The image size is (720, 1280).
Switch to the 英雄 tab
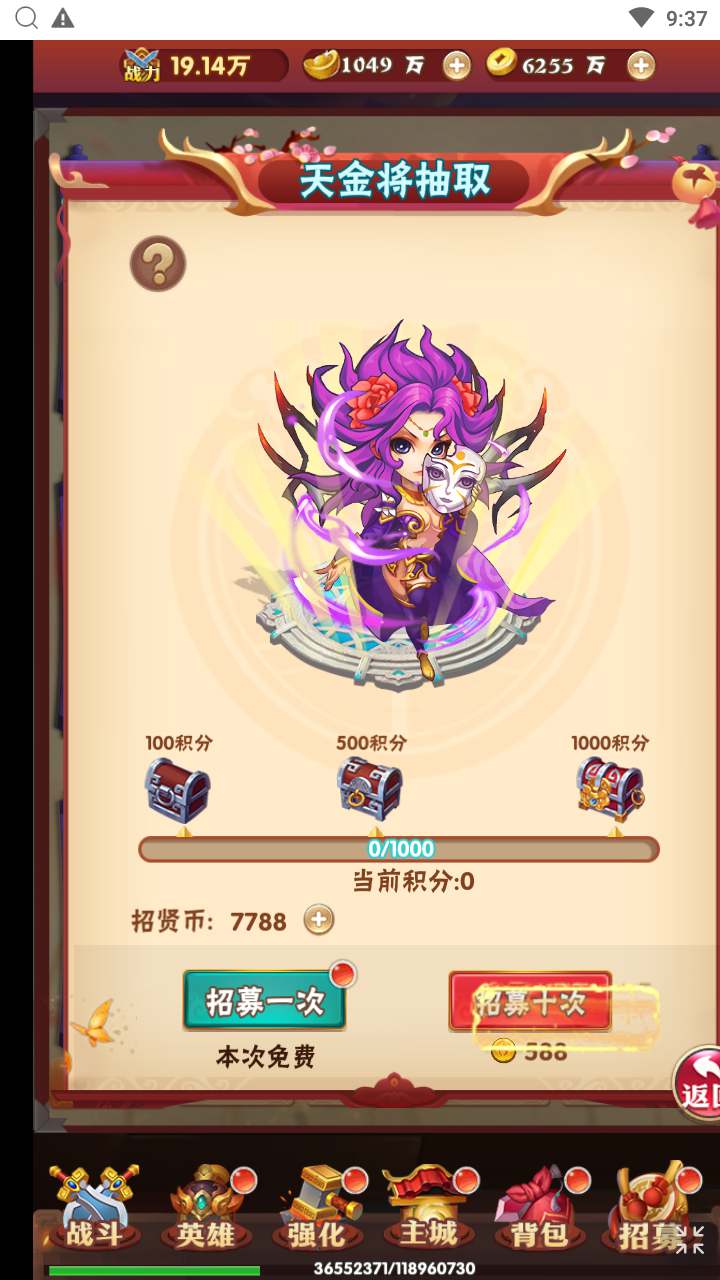pos(205,1214)
